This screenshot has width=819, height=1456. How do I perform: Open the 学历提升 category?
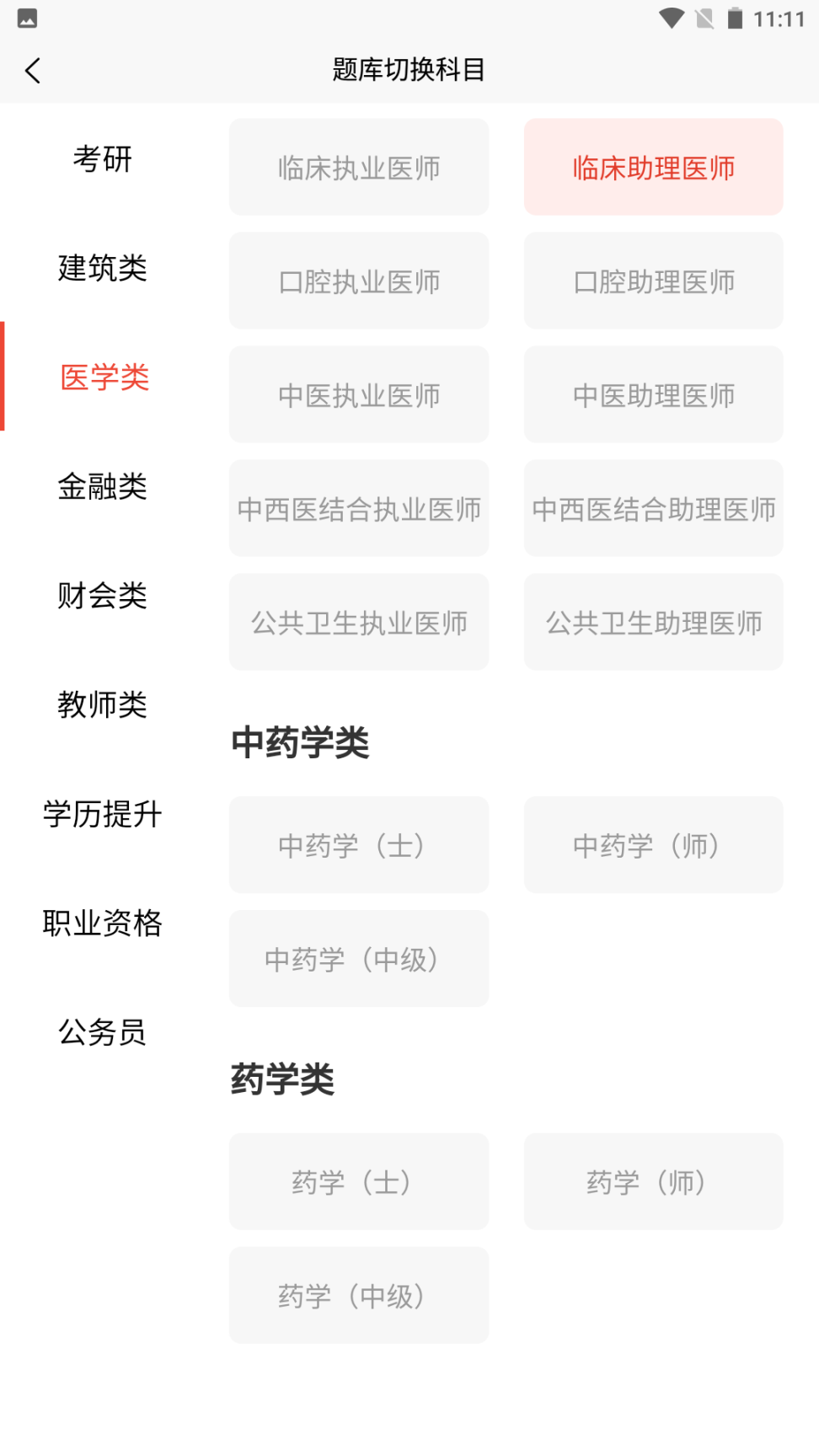click(x=102, y=814)
